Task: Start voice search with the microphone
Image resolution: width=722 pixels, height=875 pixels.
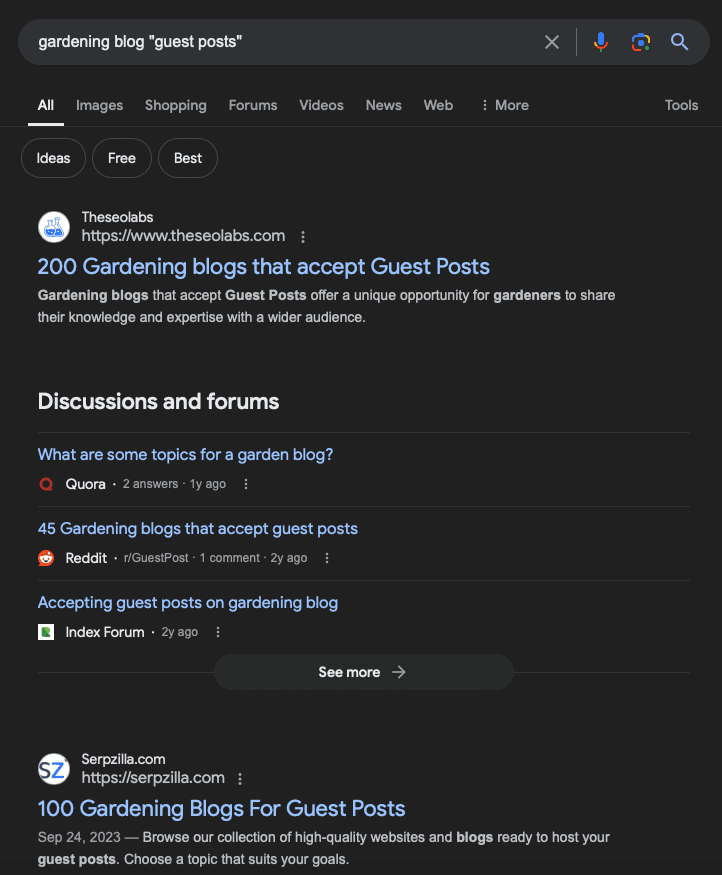Action: pyautogui.click(x=600, y=42)
